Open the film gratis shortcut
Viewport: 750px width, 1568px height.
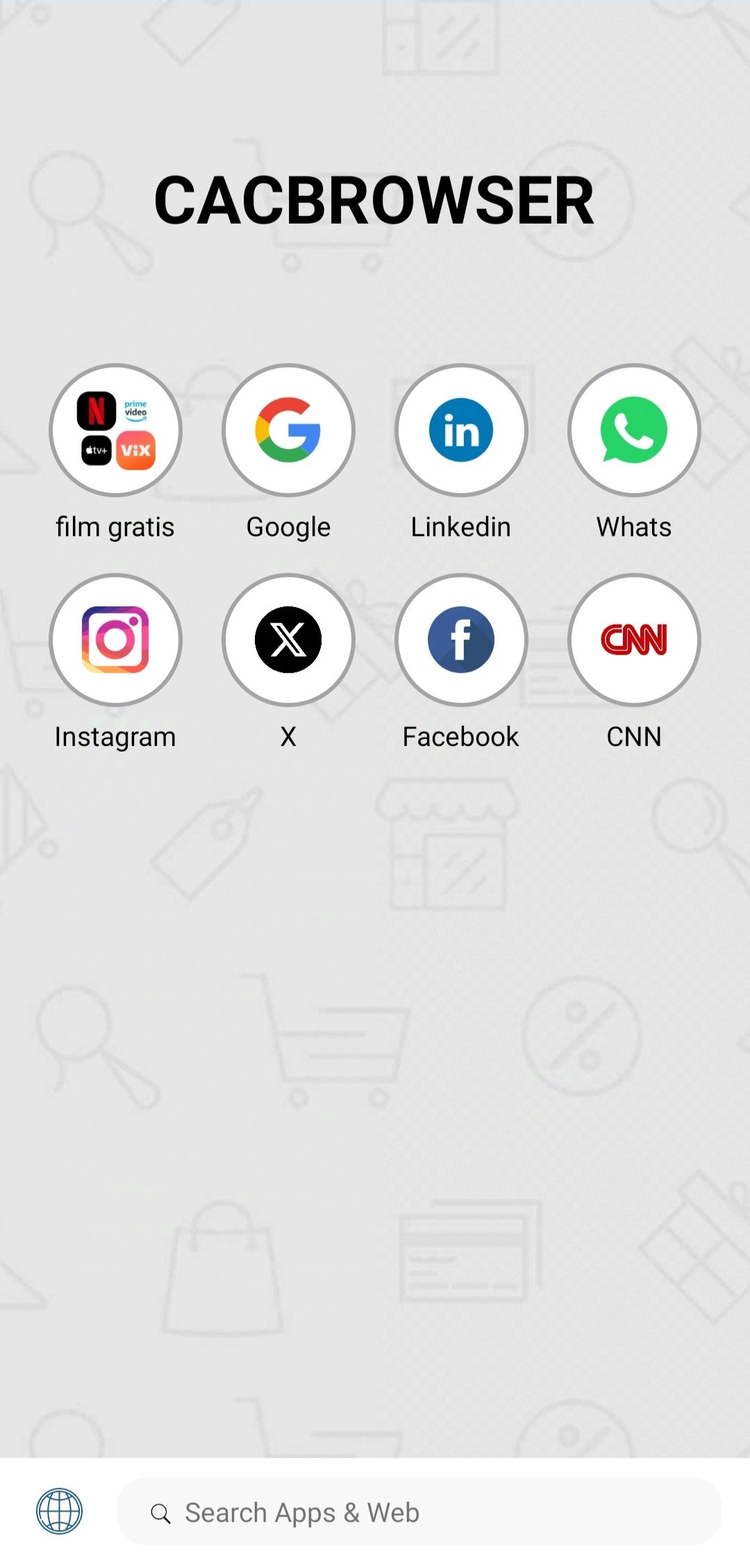115,431
